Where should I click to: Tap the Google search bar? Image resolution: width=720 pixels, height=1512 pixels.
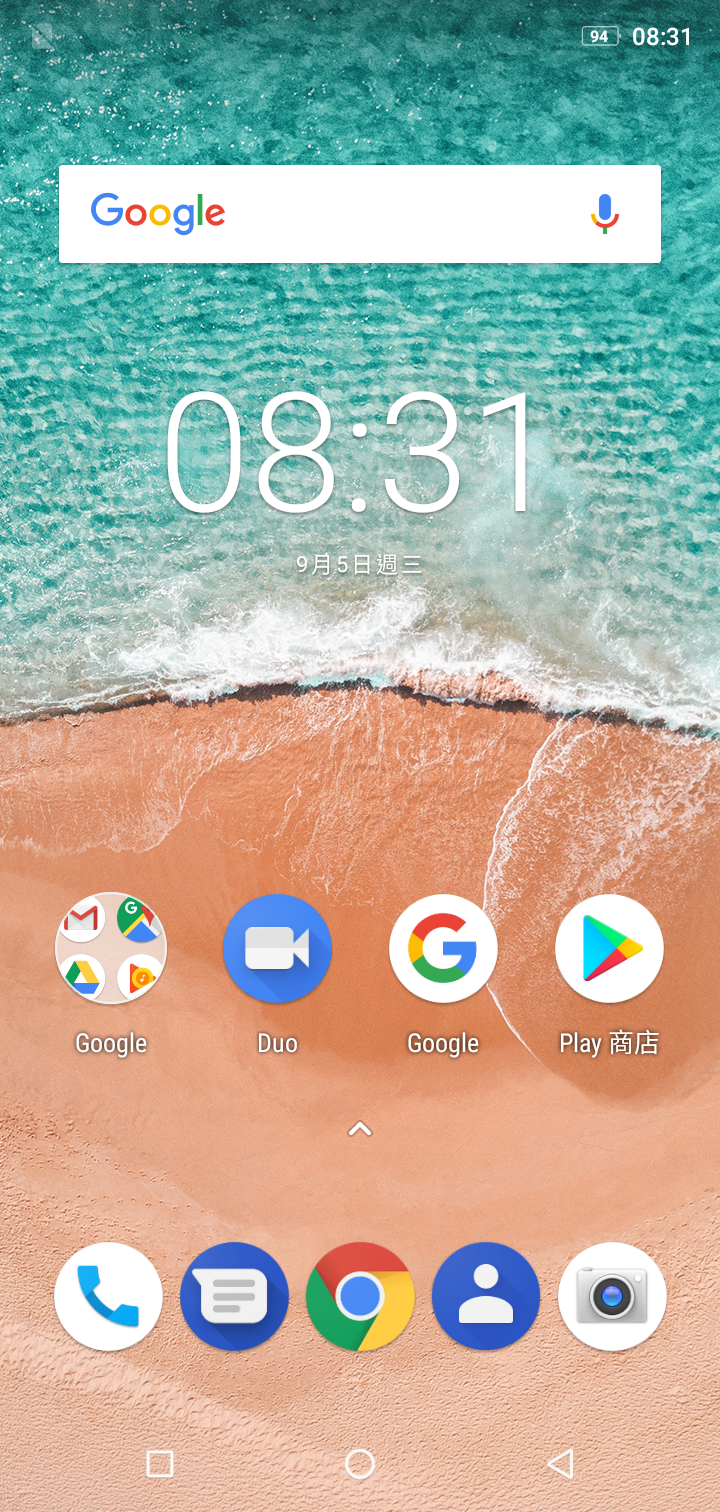click(360, 214)
